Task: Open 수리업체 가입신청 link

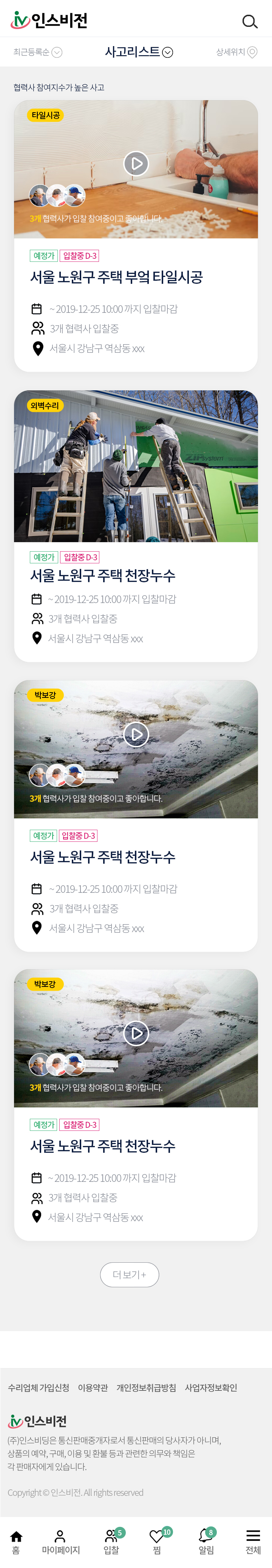Action: [x=38, y=1387]
